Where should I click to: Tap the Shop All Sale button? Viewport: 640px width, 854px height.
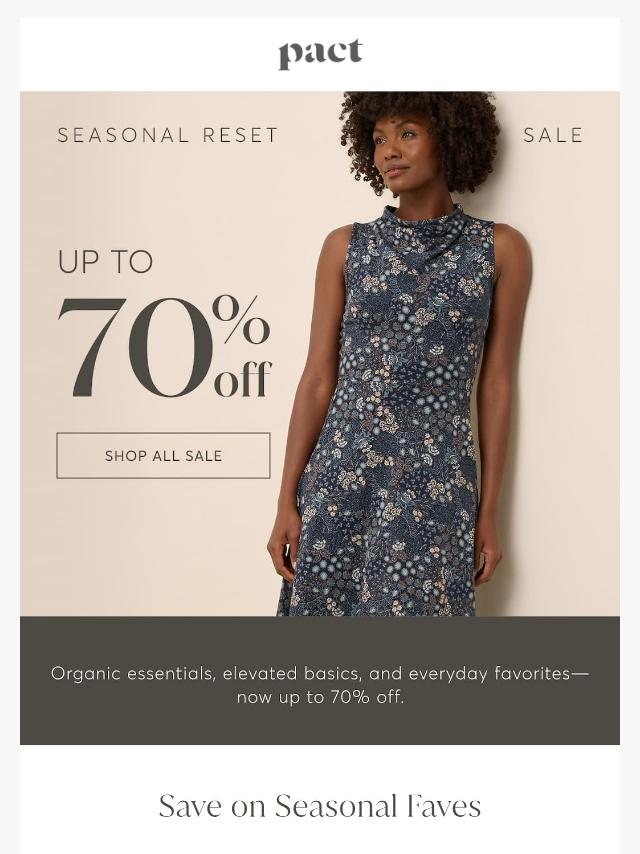[x=163, y=455]
